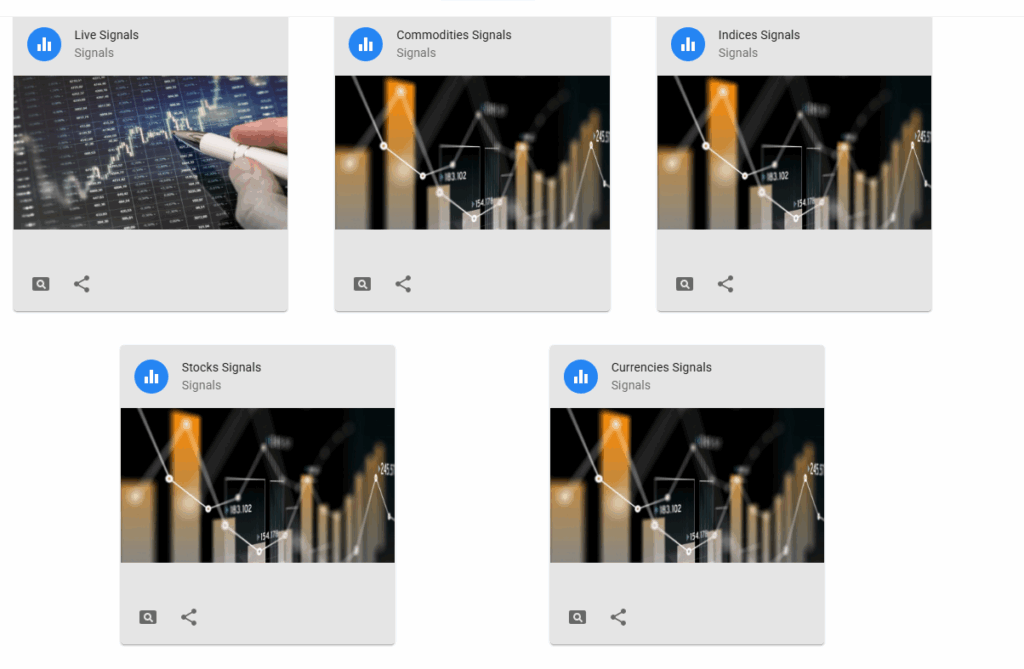1024x669 pixels.
Task: Open the Live Signals card
Action: (x=150, y=152)
